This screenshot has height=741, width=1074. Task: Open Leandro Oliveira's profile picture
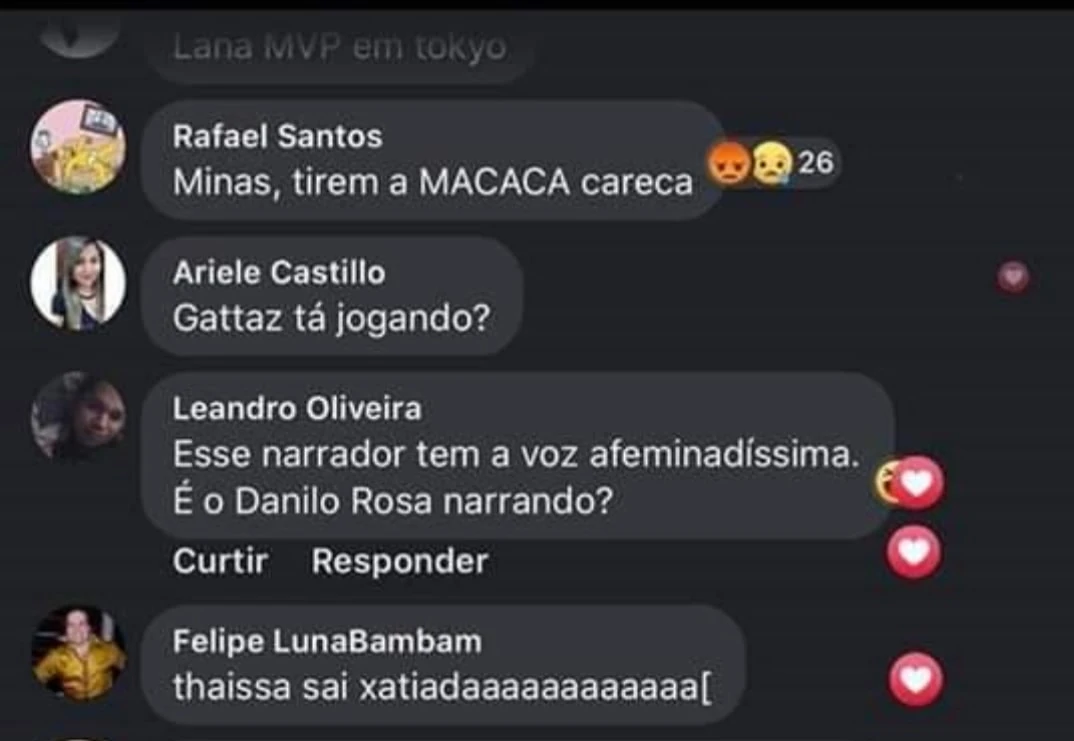point(78,417)
